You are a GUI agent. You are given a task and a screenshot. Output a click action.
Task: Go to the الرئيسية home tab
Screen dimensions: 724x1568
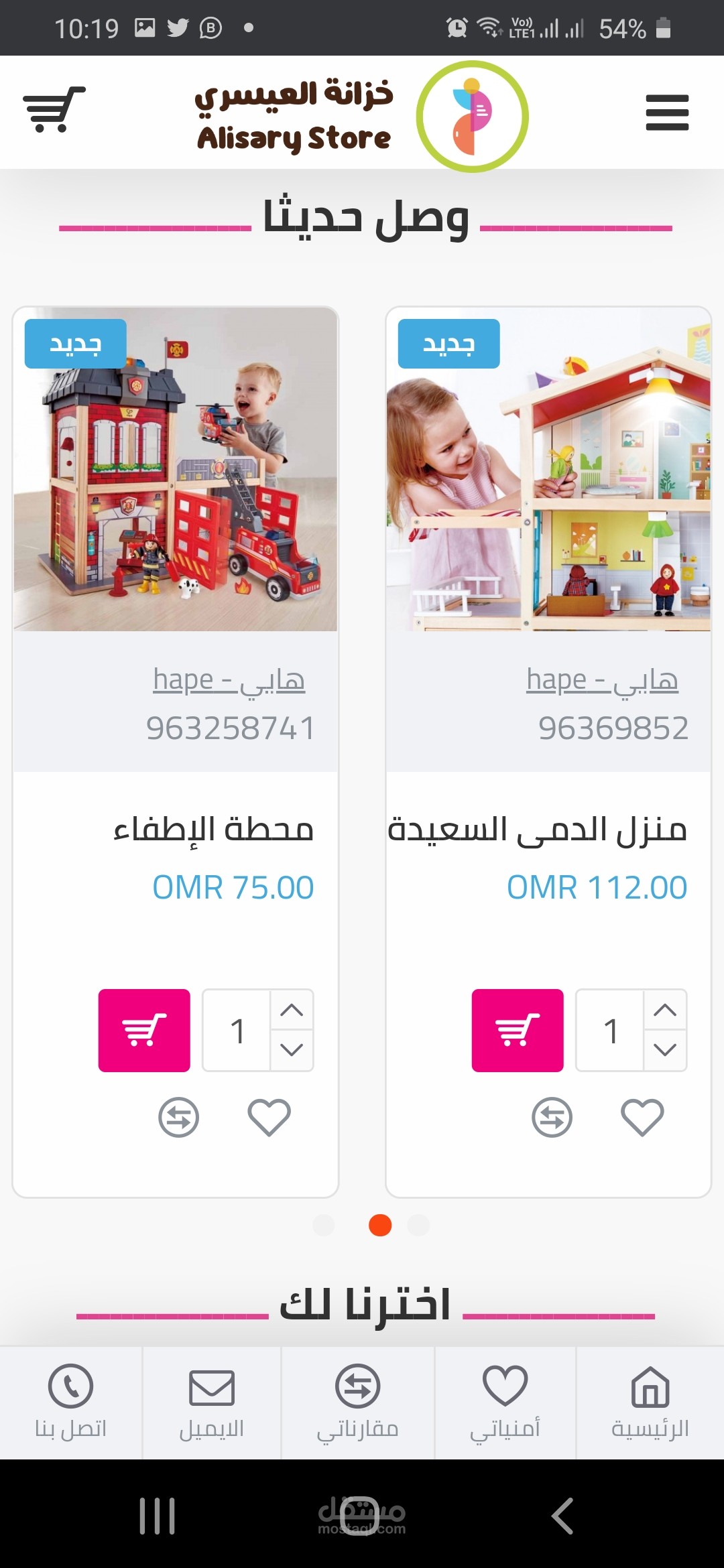click(650, 1402)
